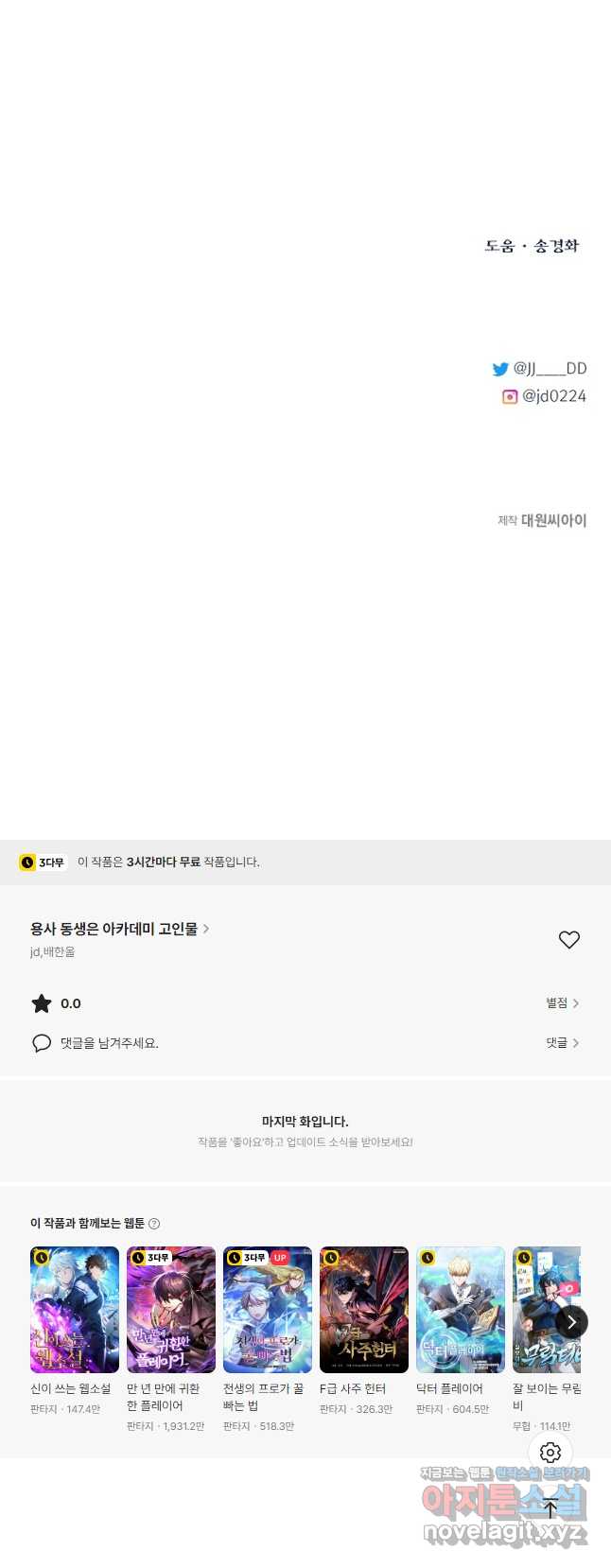611x1568 pixels.
Task: Open 만 년 만에 귀환한 플레이어
Action: pos(171,1310)
